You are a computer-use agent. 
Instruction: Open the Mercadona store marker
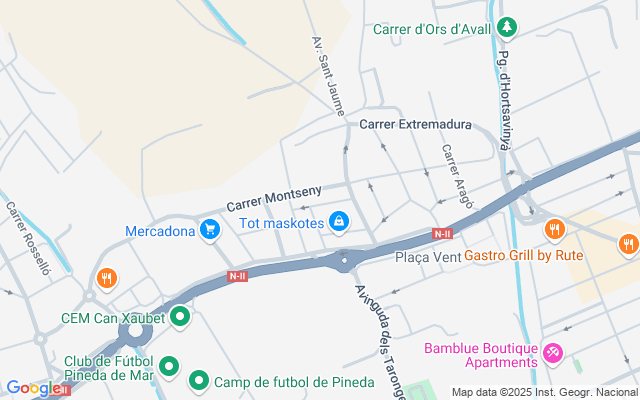(209, 231)
